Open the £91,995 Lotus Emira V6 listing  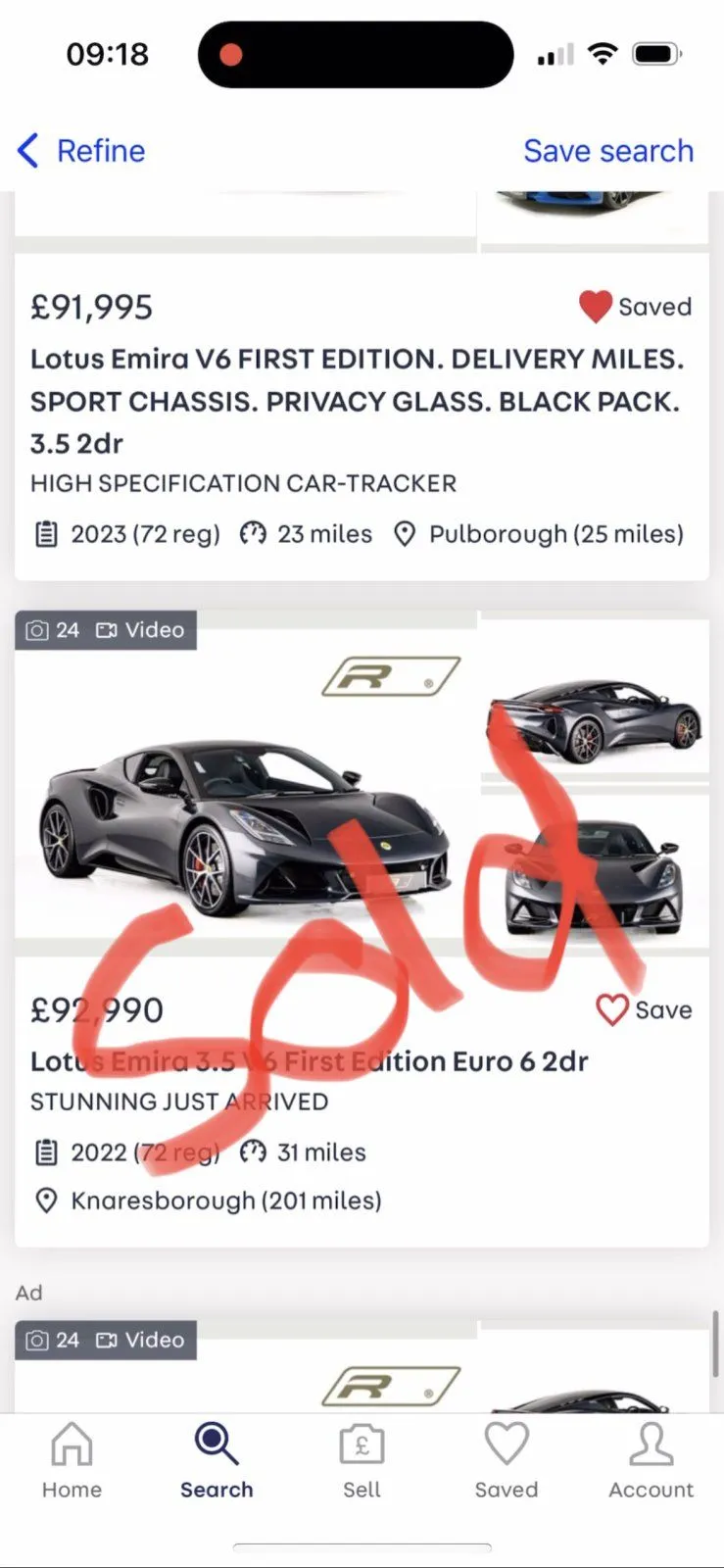pos(356,401)
